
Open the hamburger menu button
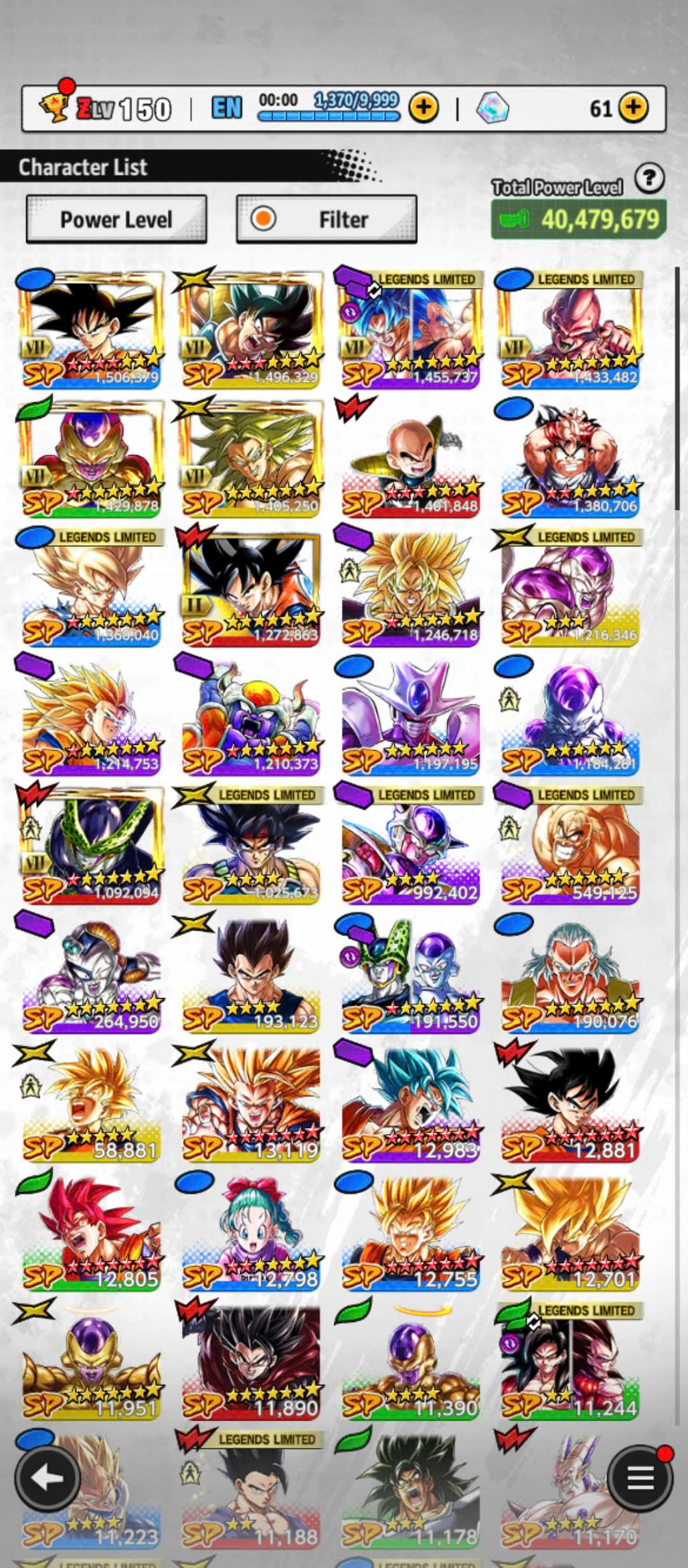tap(639, 1478)
